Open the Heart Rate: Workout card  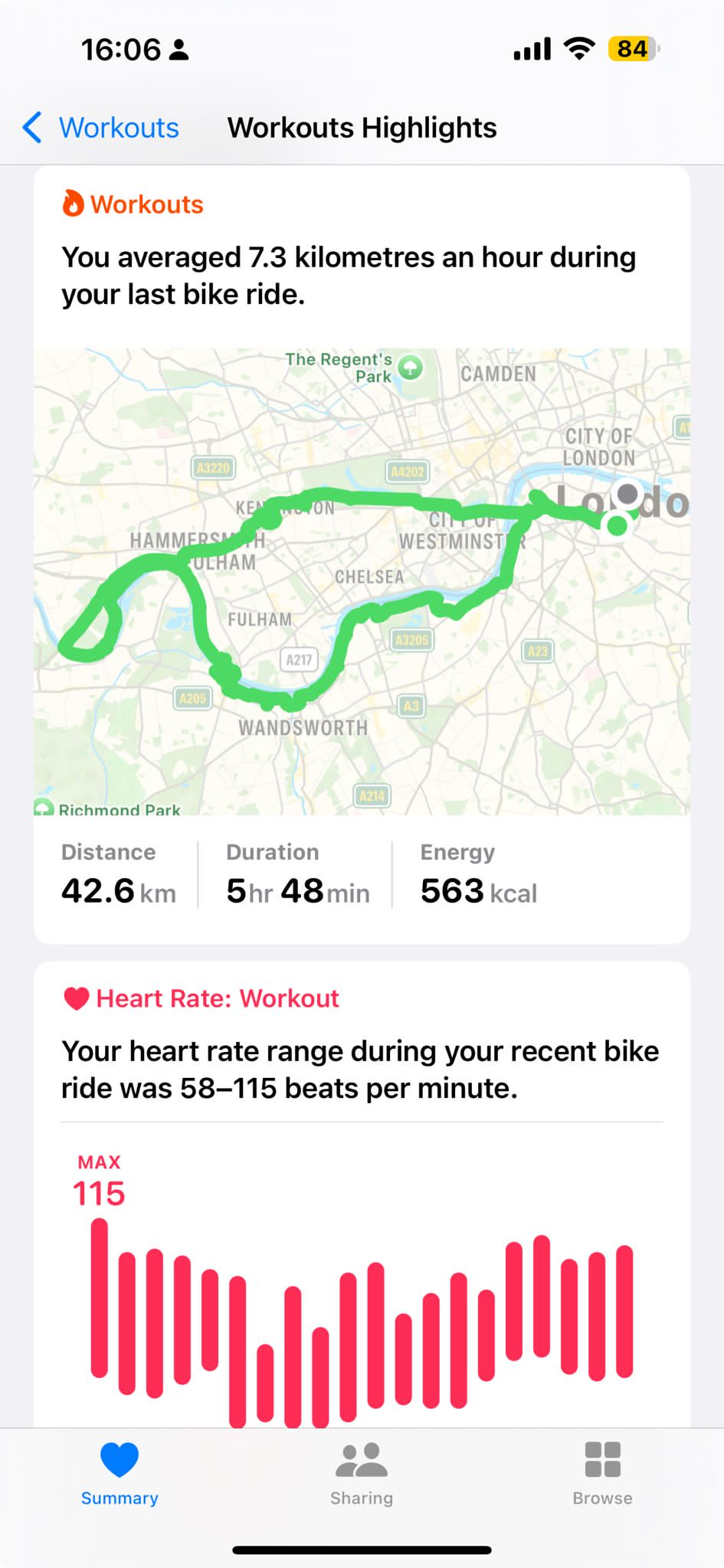tap(362, 1194)
